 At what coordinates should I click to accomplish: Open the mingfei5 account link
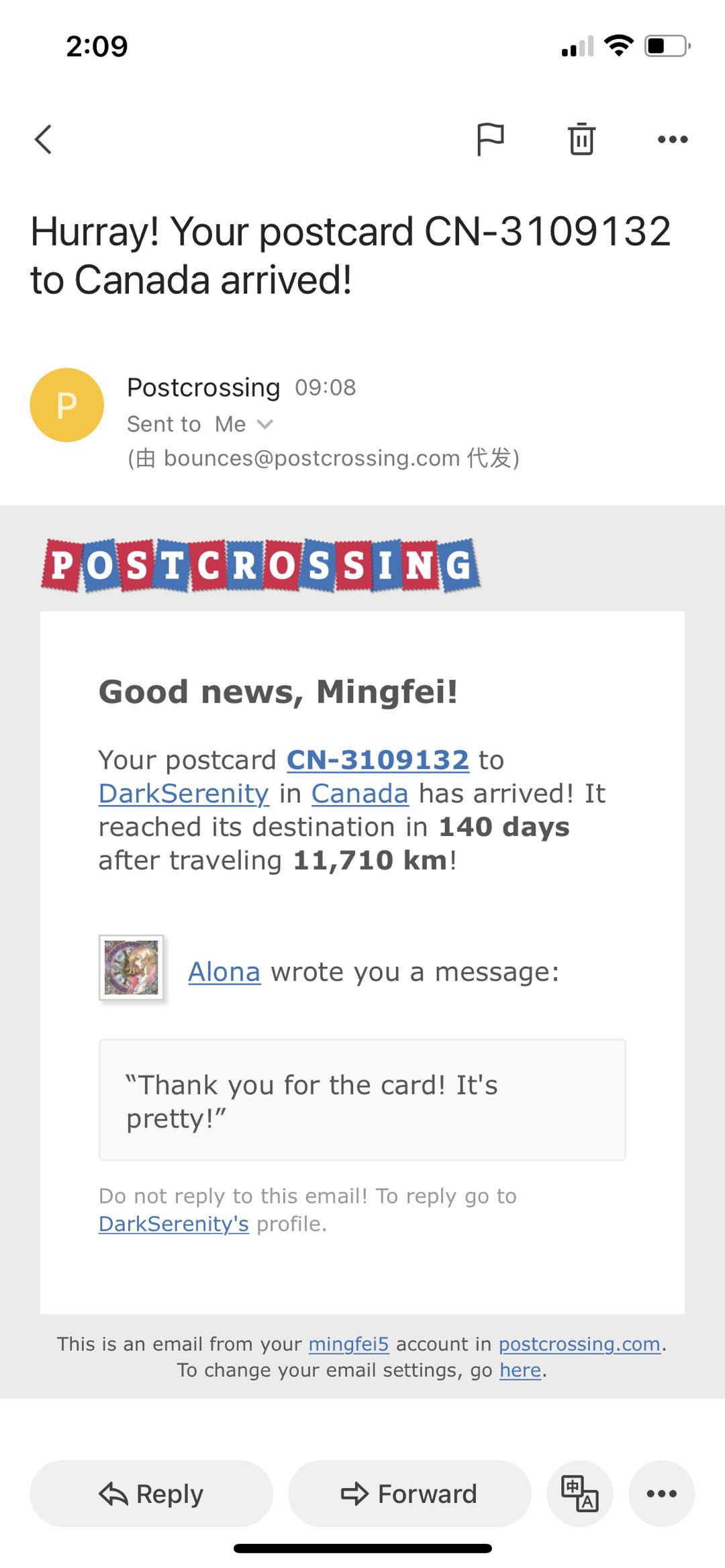[349, 1344]
